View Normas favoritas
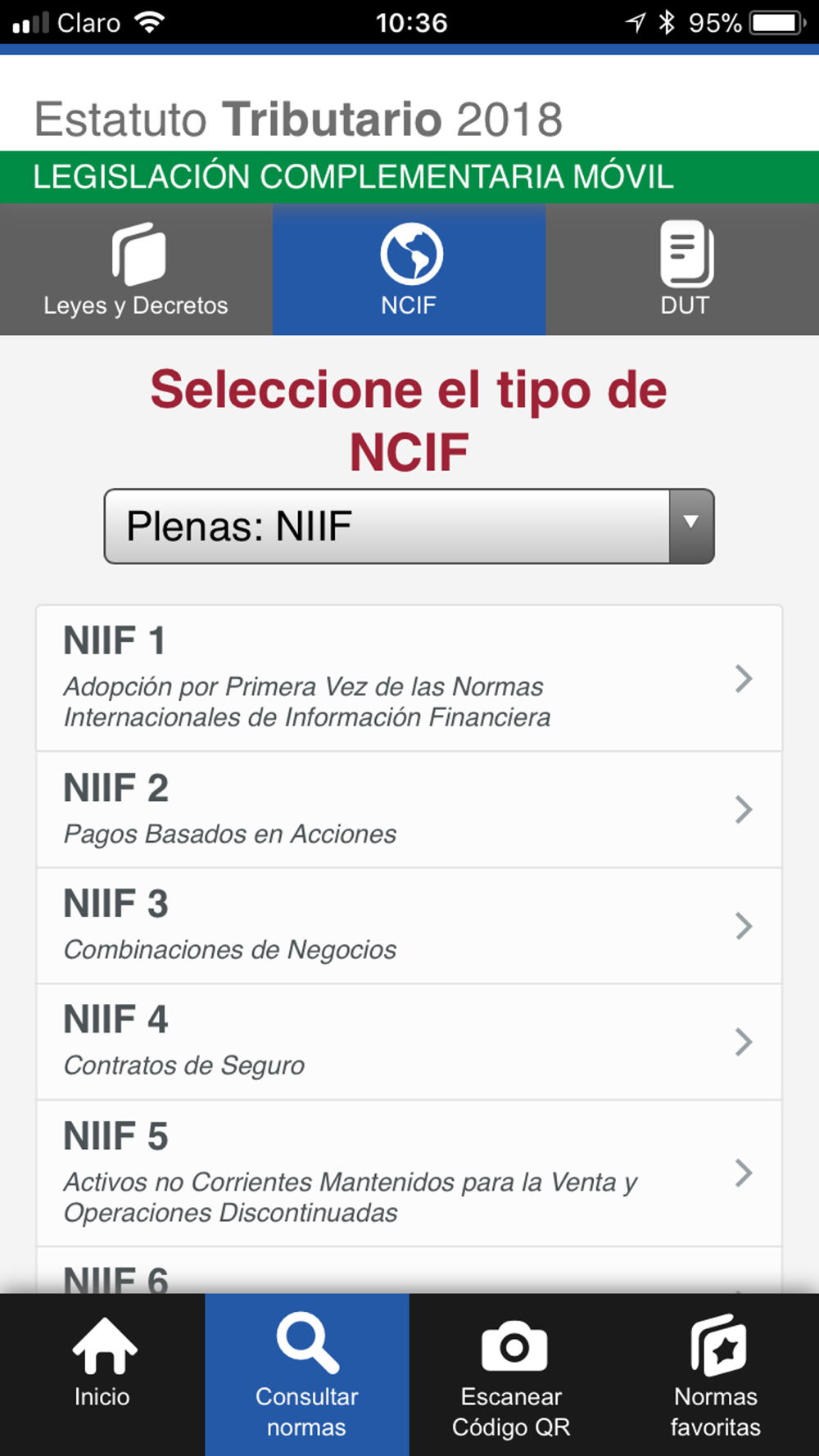 (x=716, y=1374)
